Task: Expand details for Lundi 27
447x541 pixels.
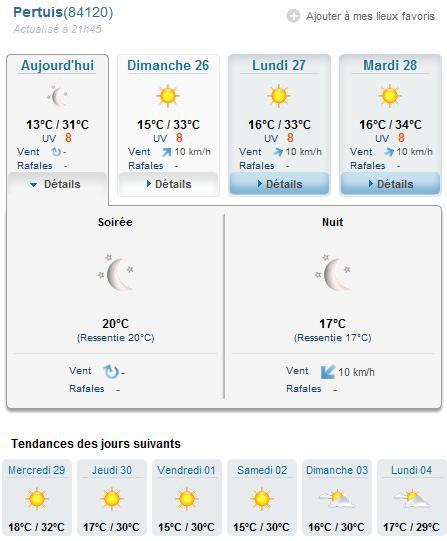Action: point(279,184)
